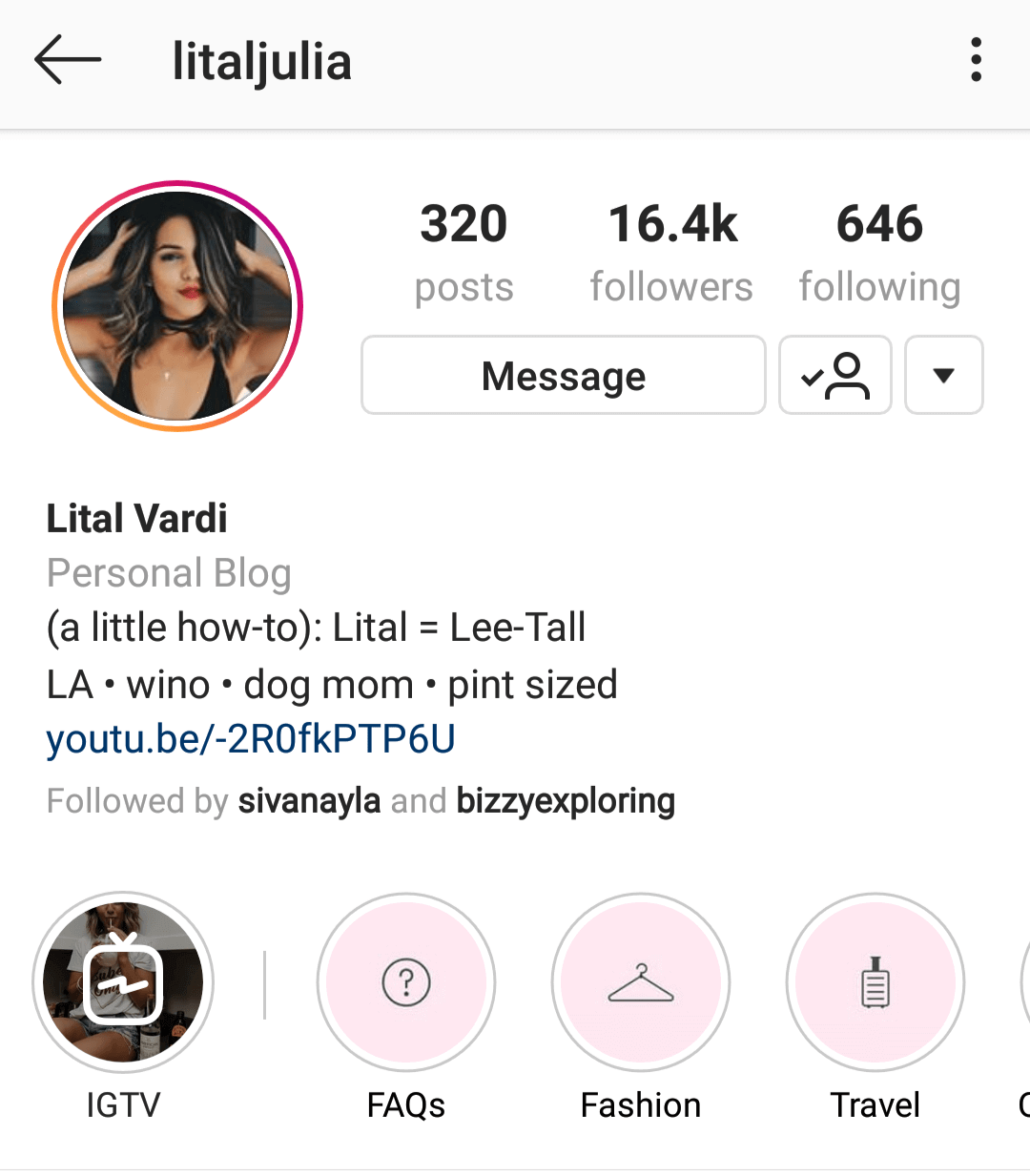Image resolution: width=1030 pixels, height=1176 pixels.
Task: Select the litaljulia username in the header
Action: click(x=261, y=59)
